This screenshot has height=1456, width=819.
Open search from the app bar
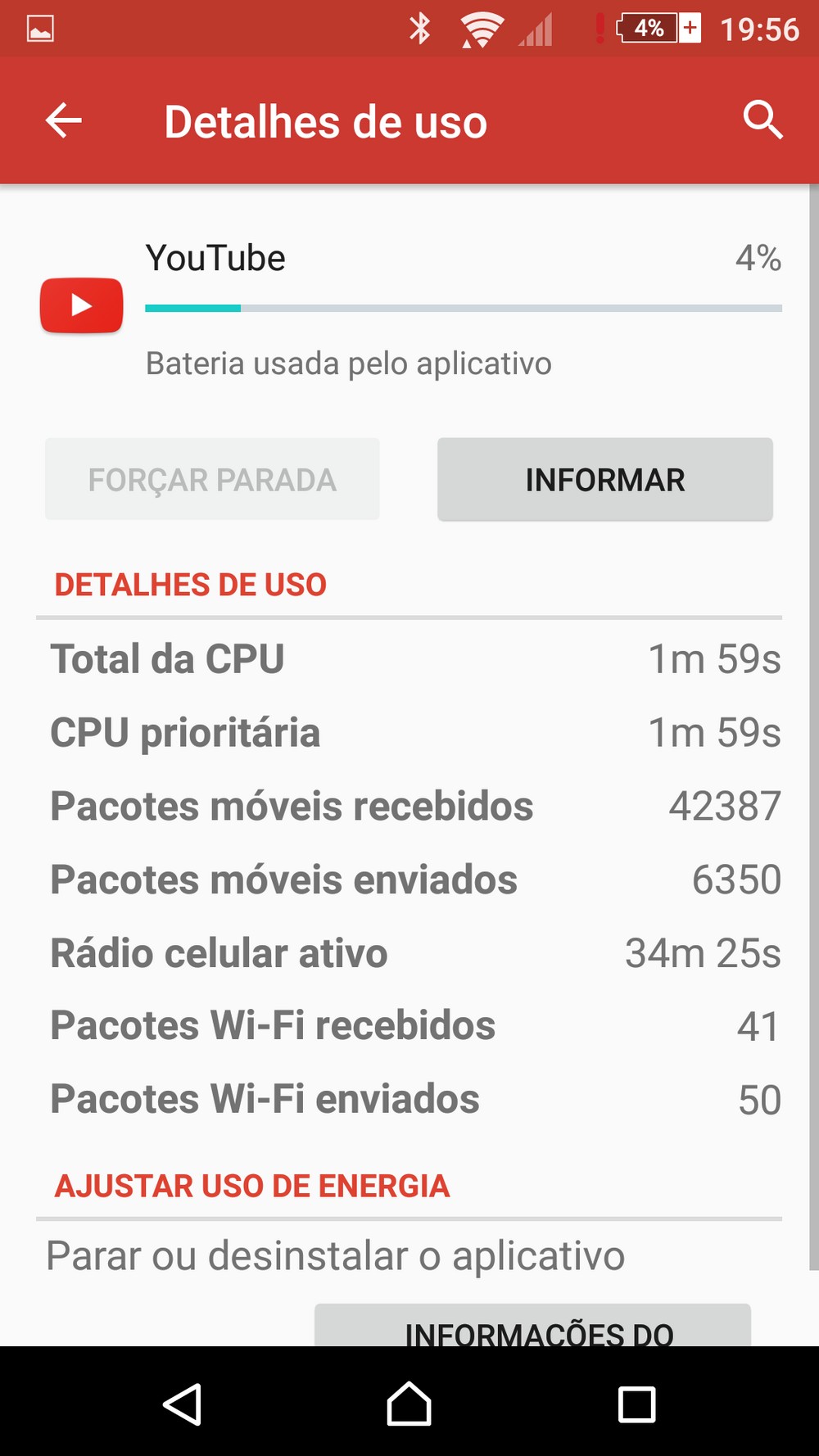tap(763, 121)
